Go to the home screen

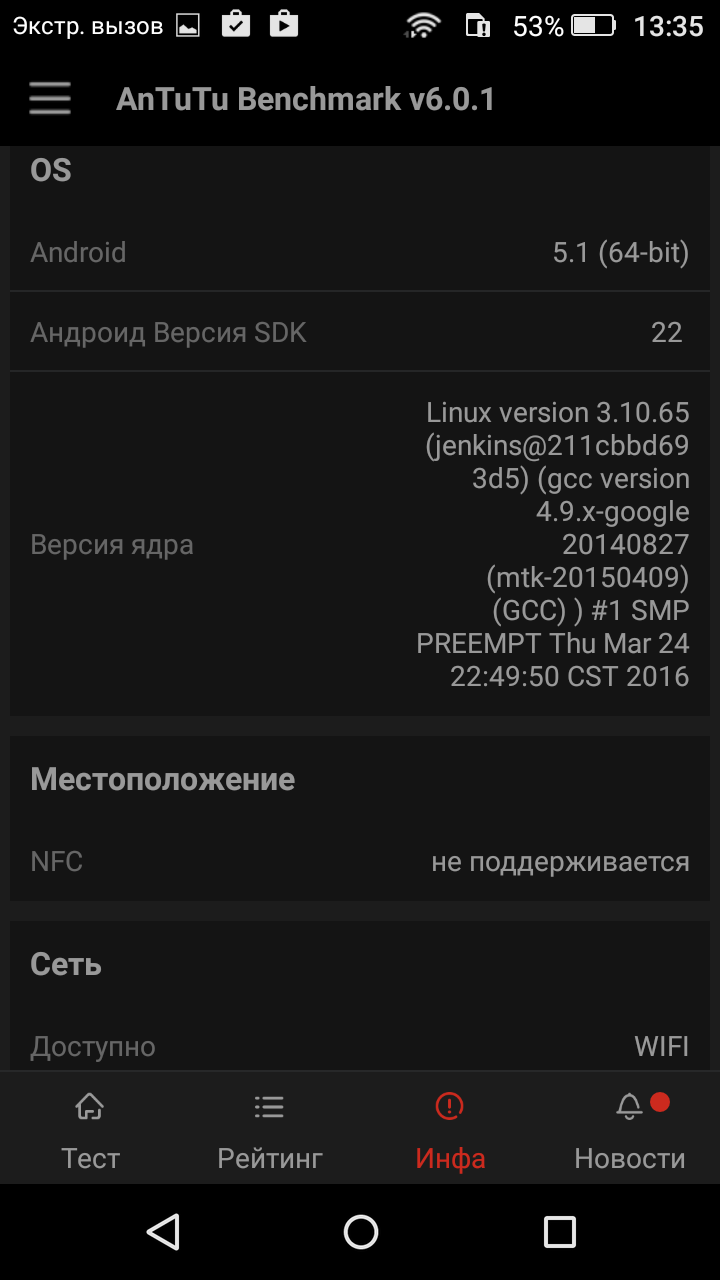pyautogui.click(x=360, y=1232)
